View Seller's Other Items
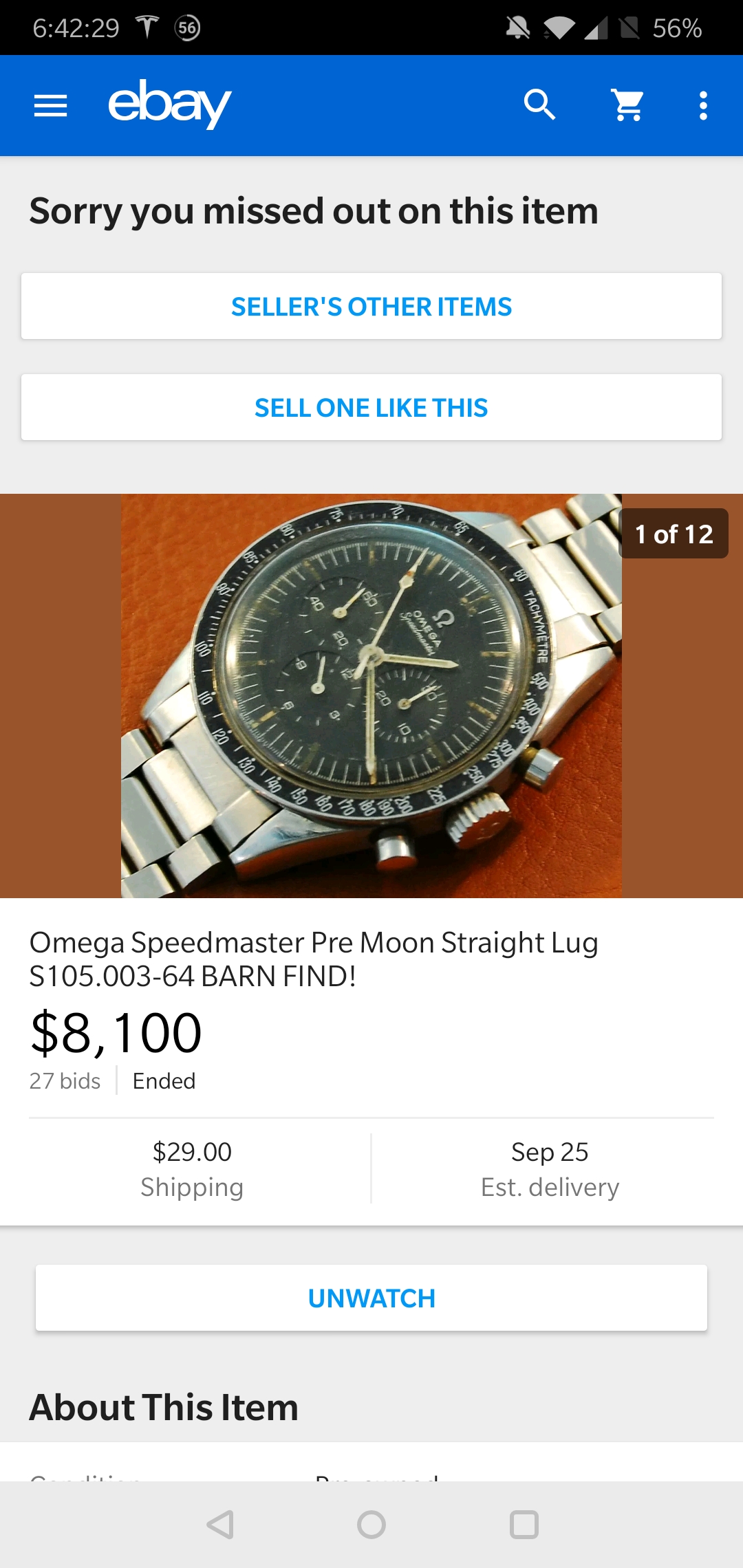This screenshot has width=743, height=1568. click(x=371, y=307)
